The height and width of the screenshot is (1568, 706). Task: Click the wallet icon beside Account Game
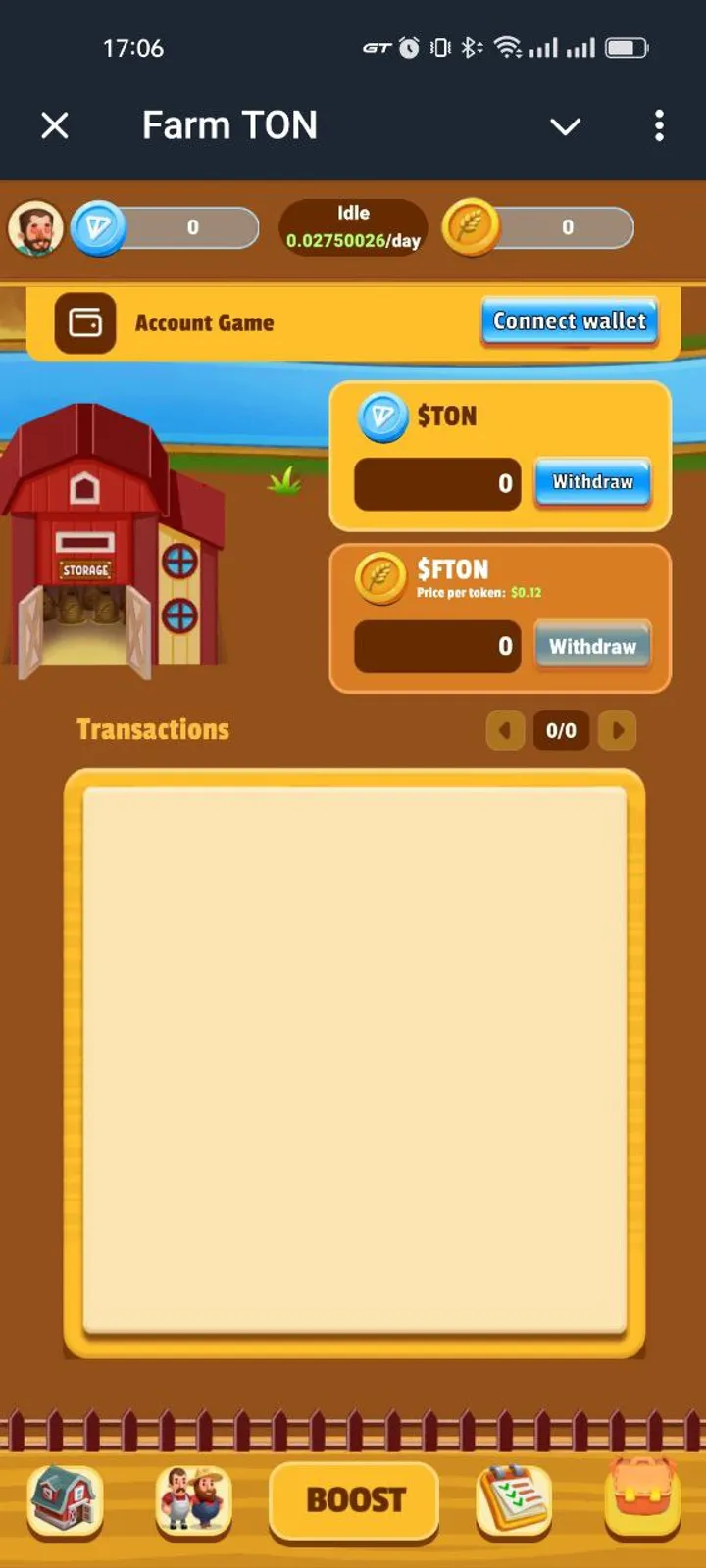(x=84, y=322)
